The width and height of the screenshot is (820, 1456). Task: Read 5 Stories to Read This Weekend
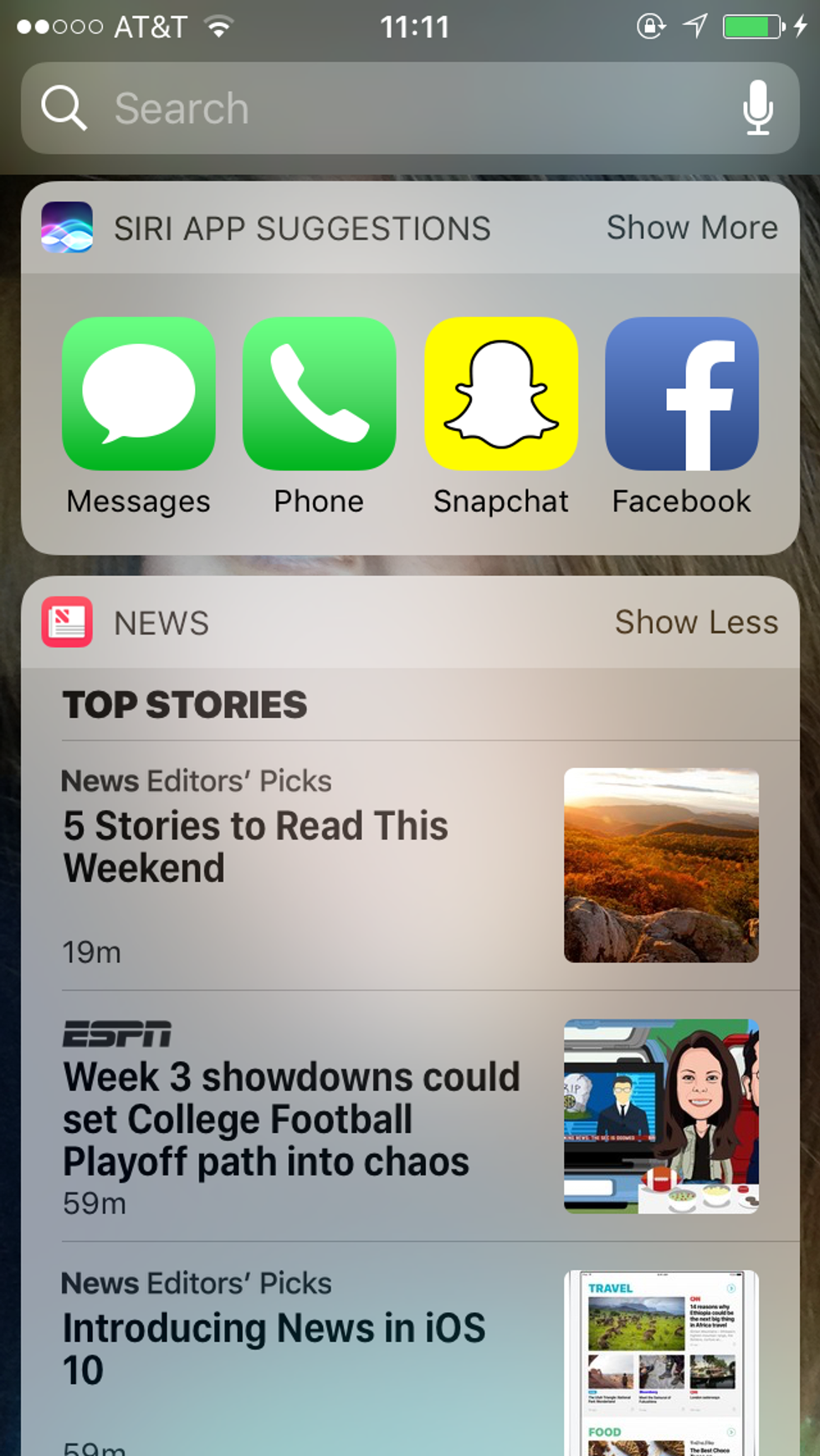click(x=256, y=847)
